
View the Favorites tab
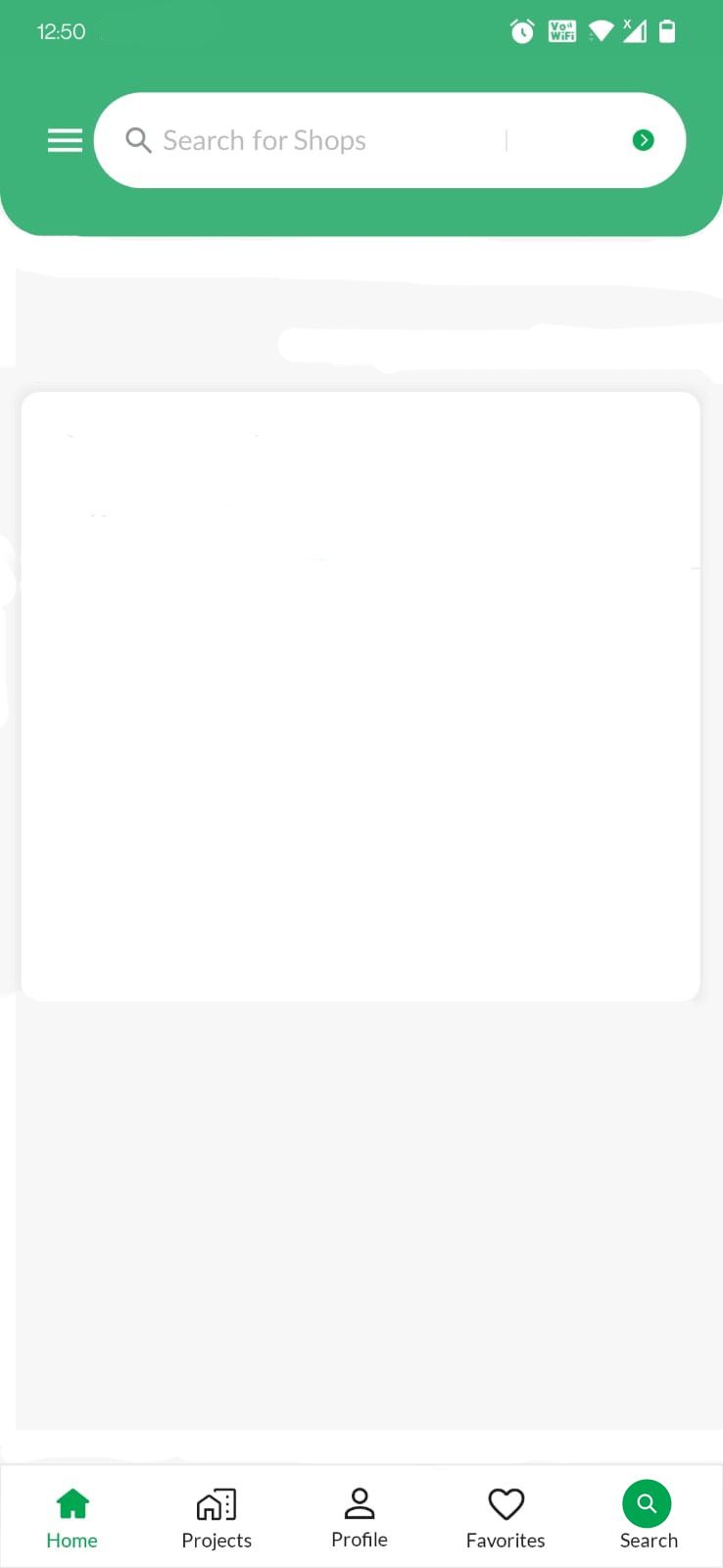tap(506, 1517)
